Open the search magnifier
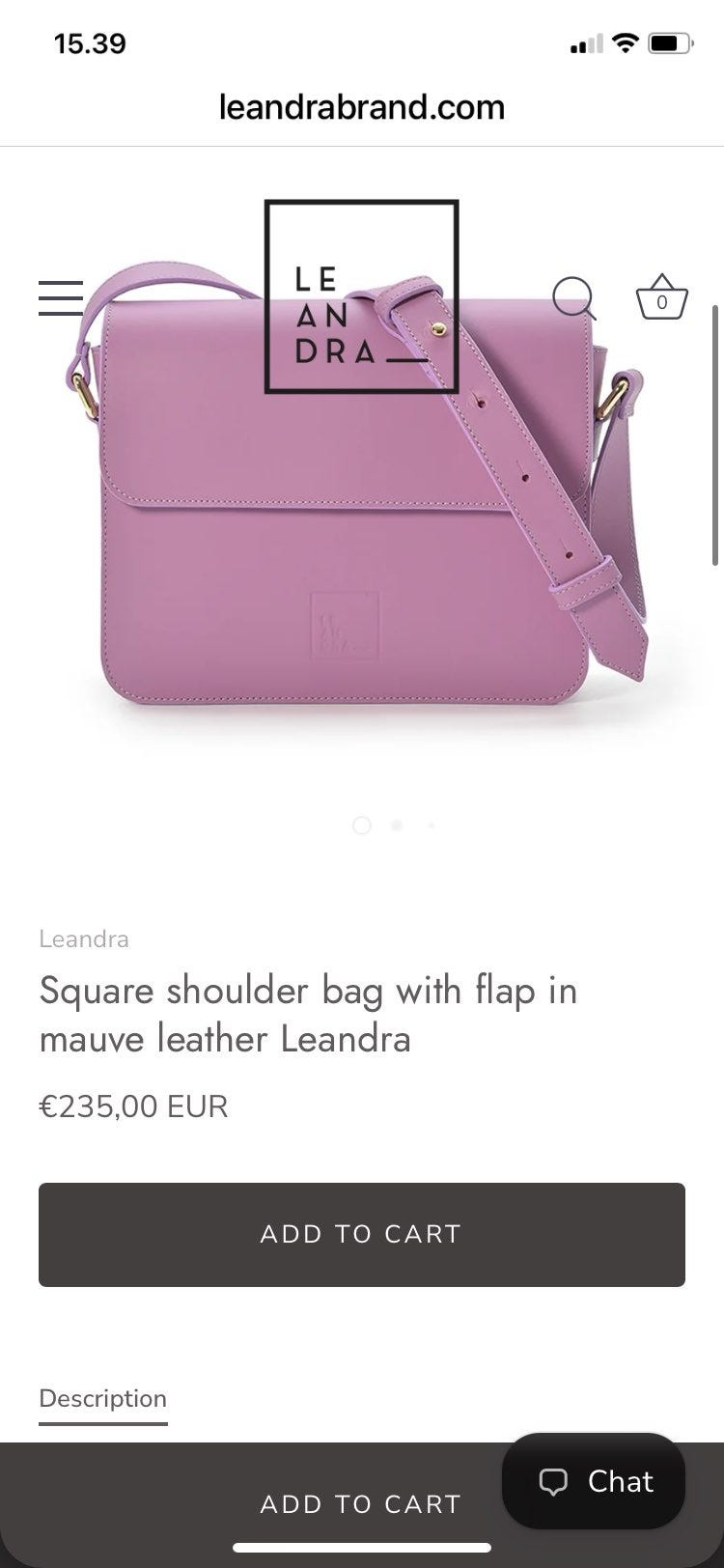The image size is (724, 1568). tap(574, 298)
